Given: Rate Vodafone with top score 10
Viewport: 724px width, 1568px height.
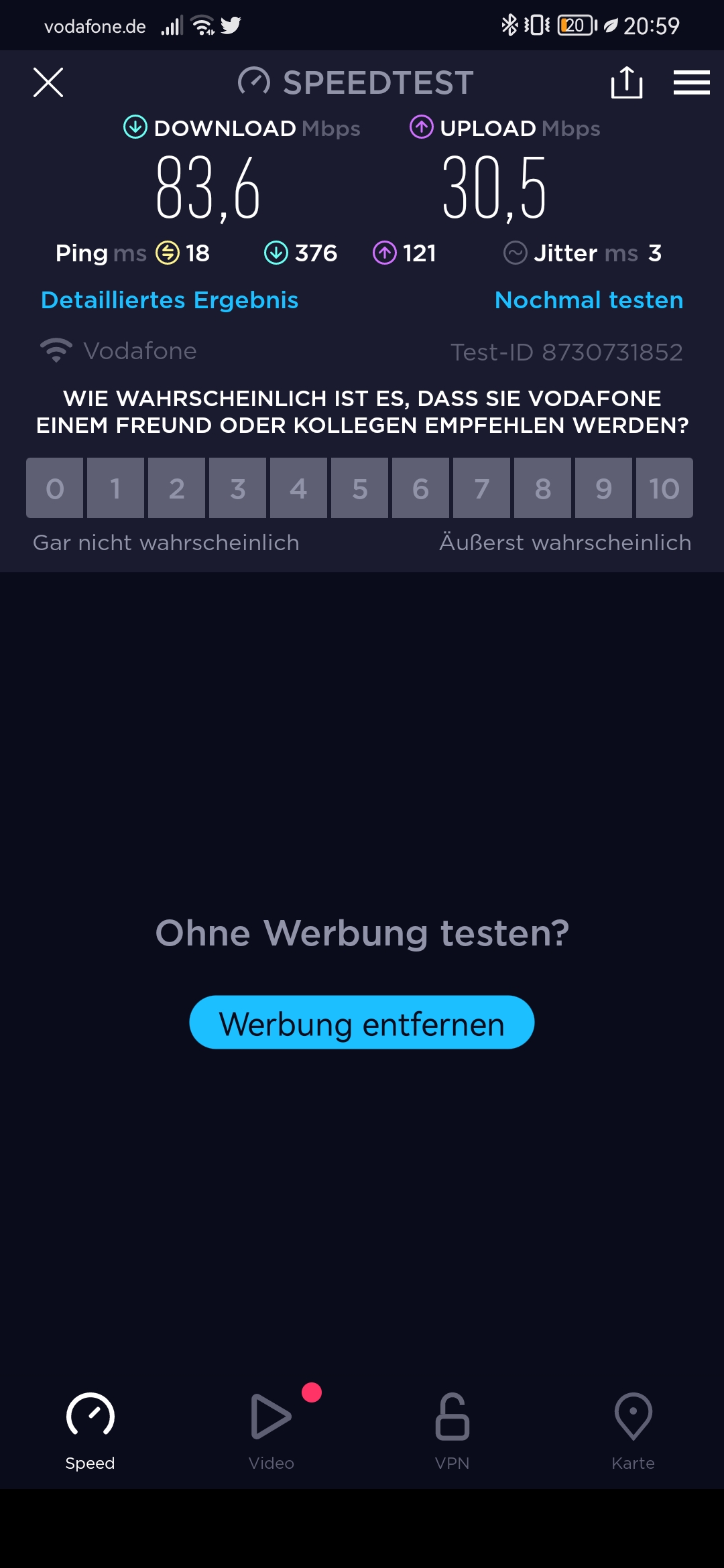Looking at the screenshot, I should point(664,488).
